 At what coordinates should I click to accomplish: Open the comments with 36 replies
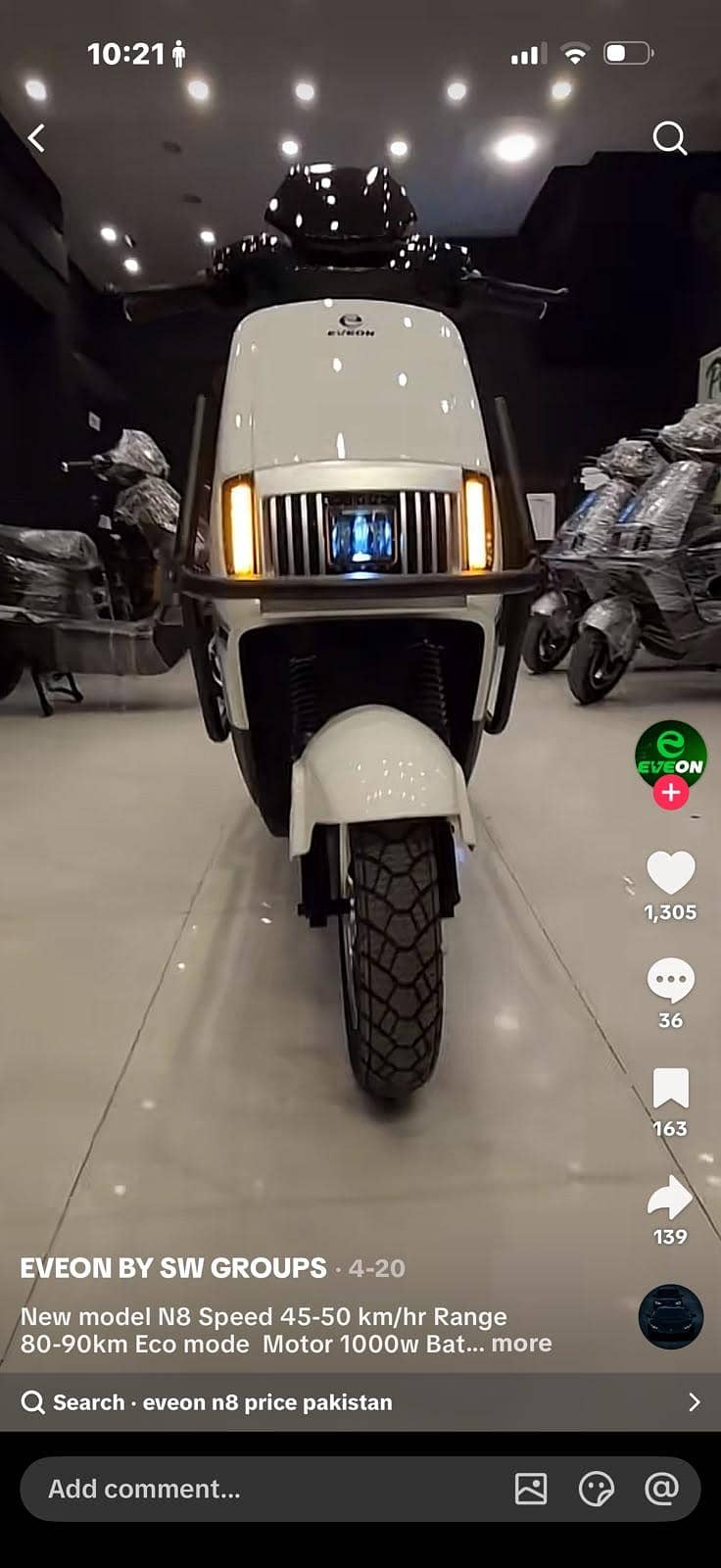click(671, 980)
